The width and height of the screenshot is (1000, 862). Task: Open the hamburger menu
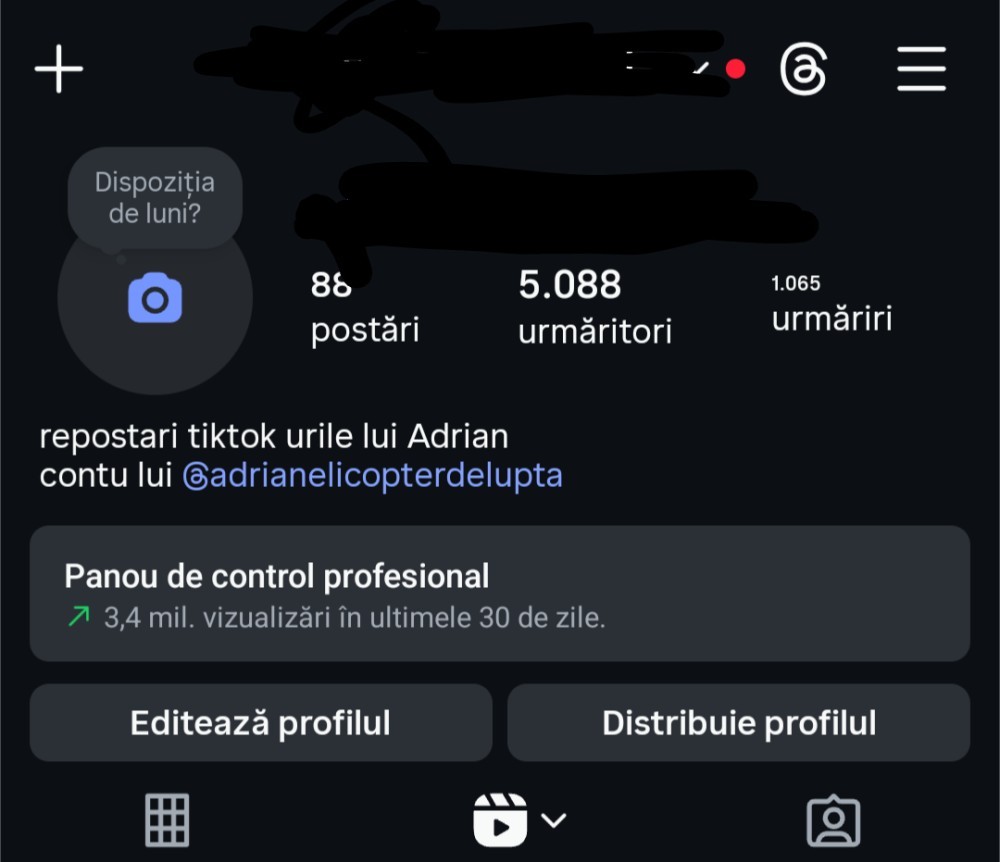(x=921, y=70)
